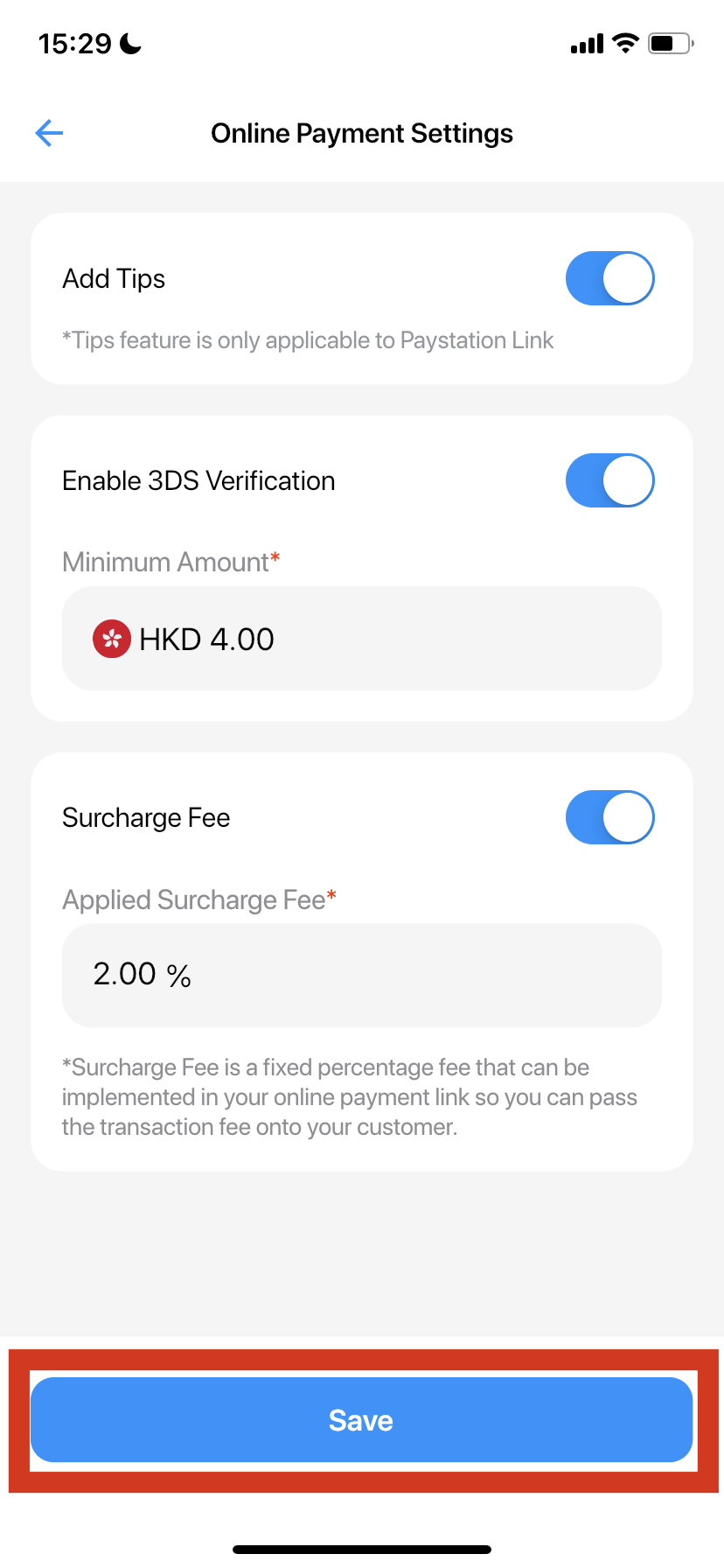Turn off the Add Tips switch

pos(610,278)
